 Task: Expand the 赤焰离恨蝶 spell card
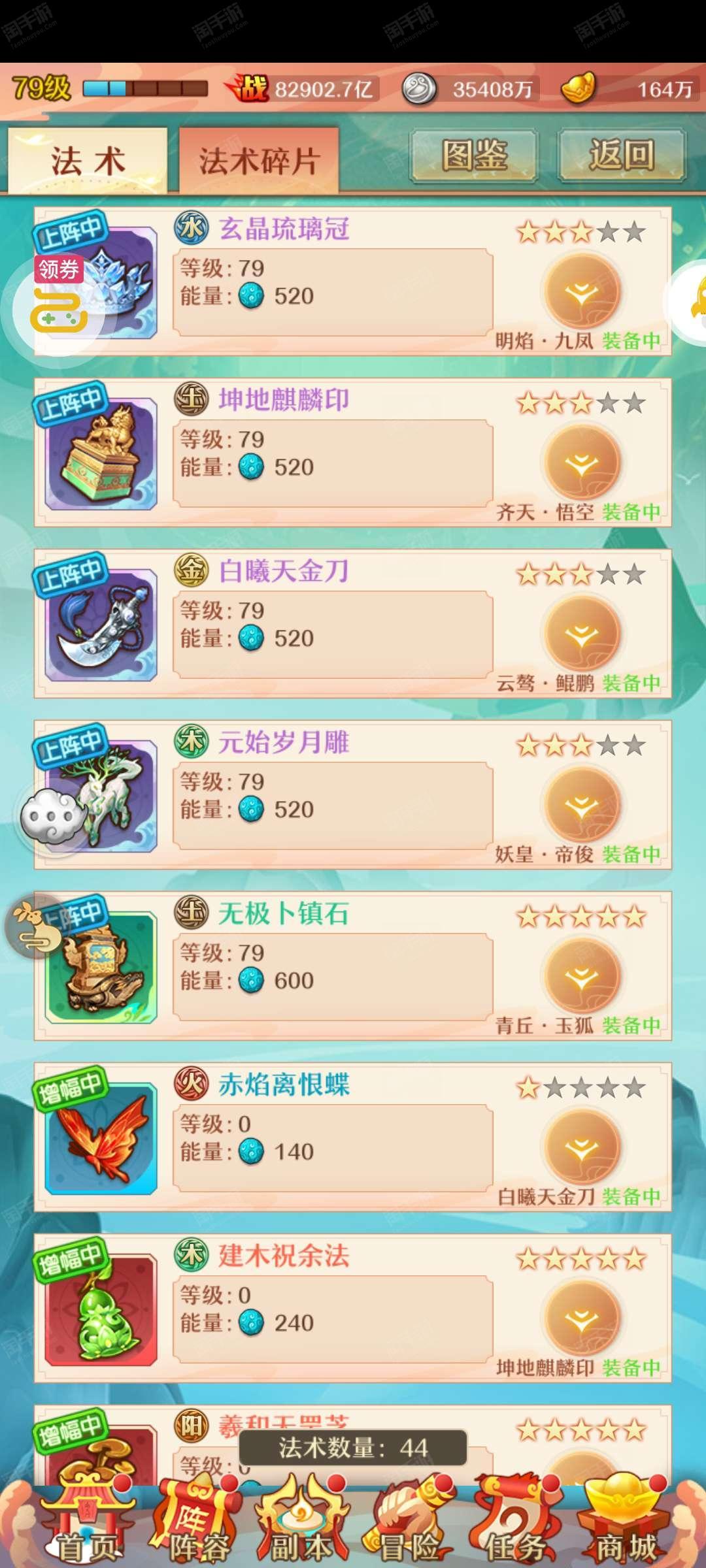pos(582,1148)
